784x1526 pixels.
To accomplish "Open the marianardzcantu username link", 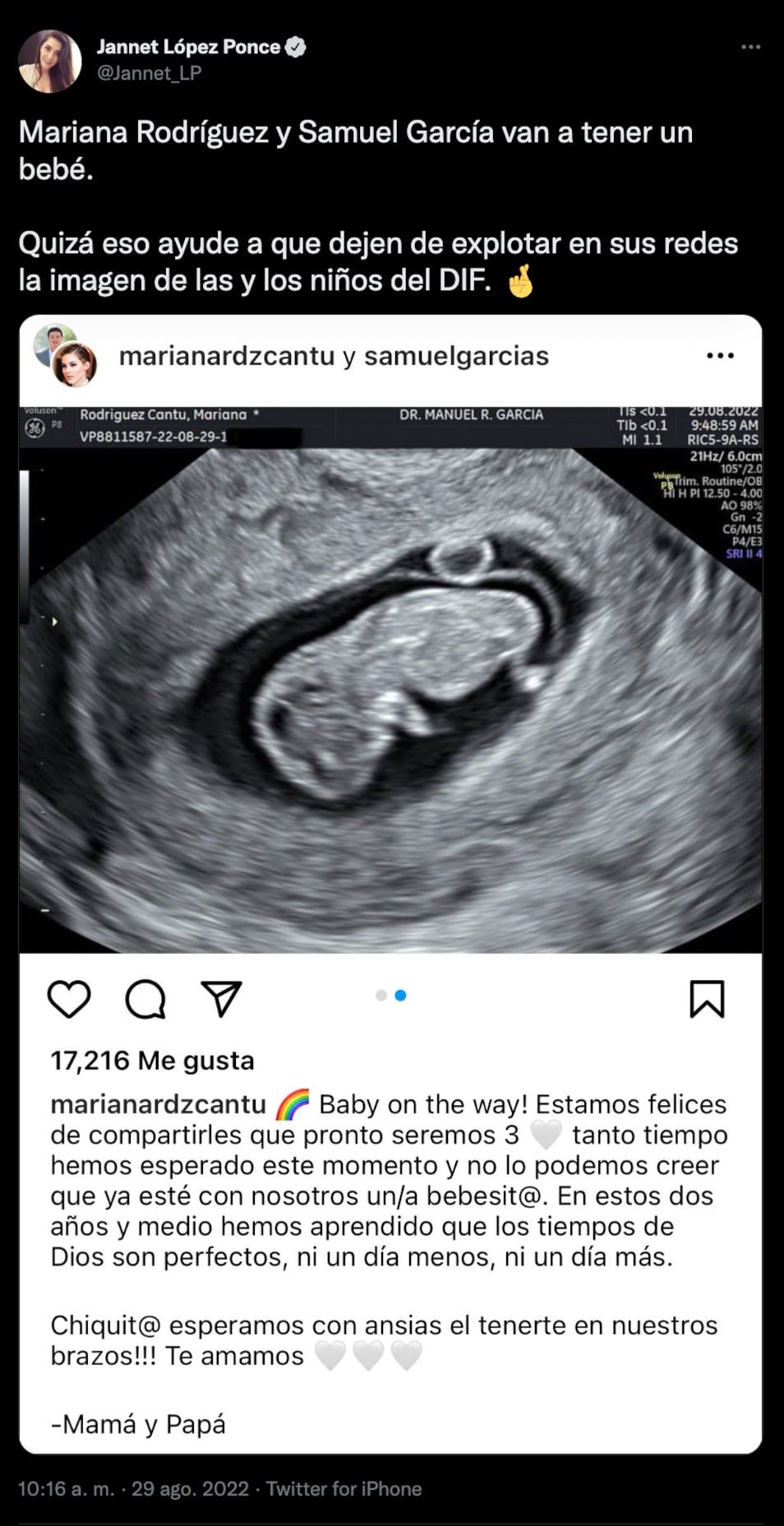I will tap(230, 356).
